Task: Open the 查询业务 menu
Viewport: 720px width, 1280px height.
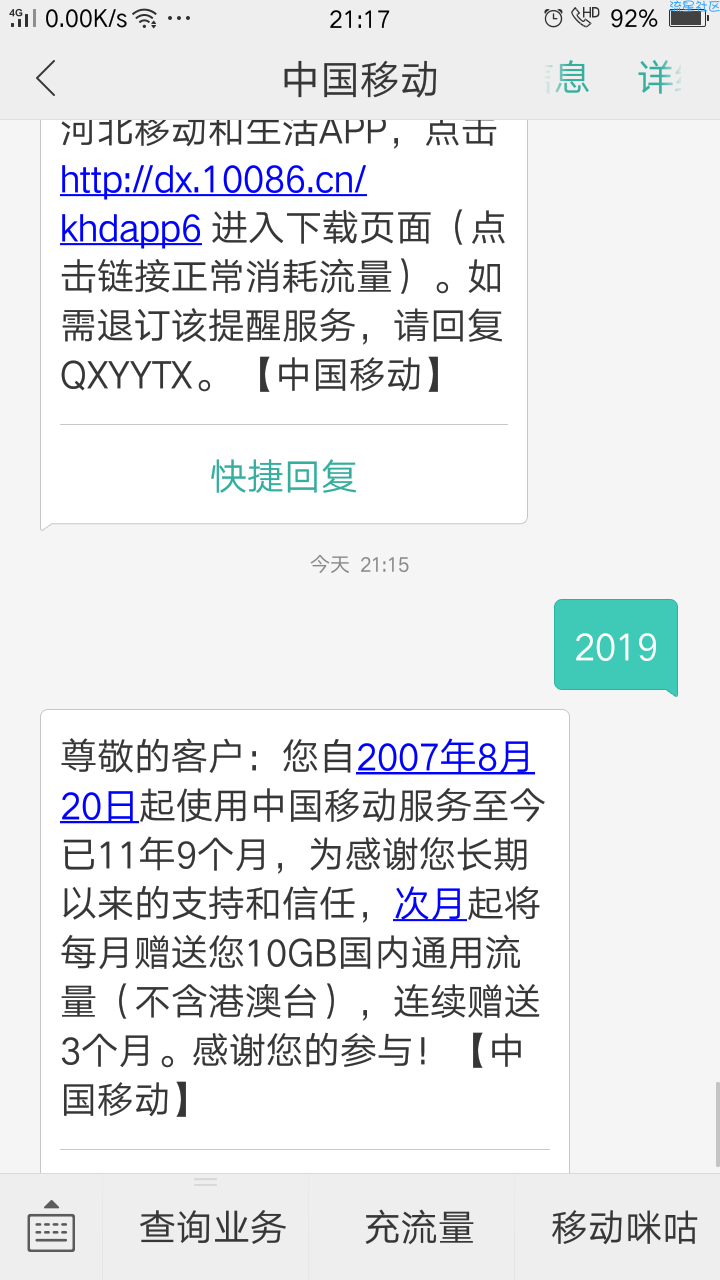Action: click(x=212, y=1227)
